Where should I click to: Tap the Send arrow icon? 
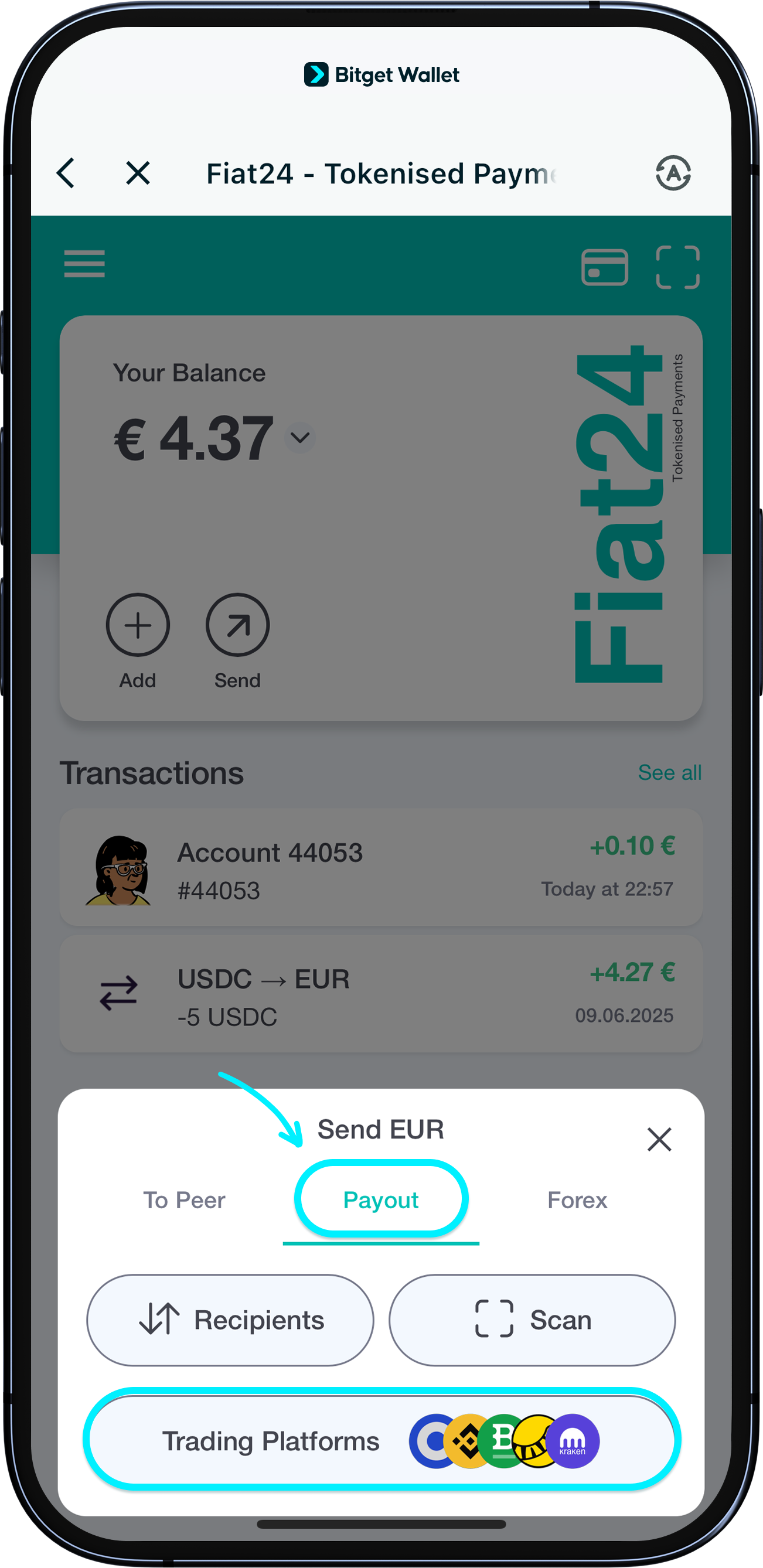click(x=237, y=625)
